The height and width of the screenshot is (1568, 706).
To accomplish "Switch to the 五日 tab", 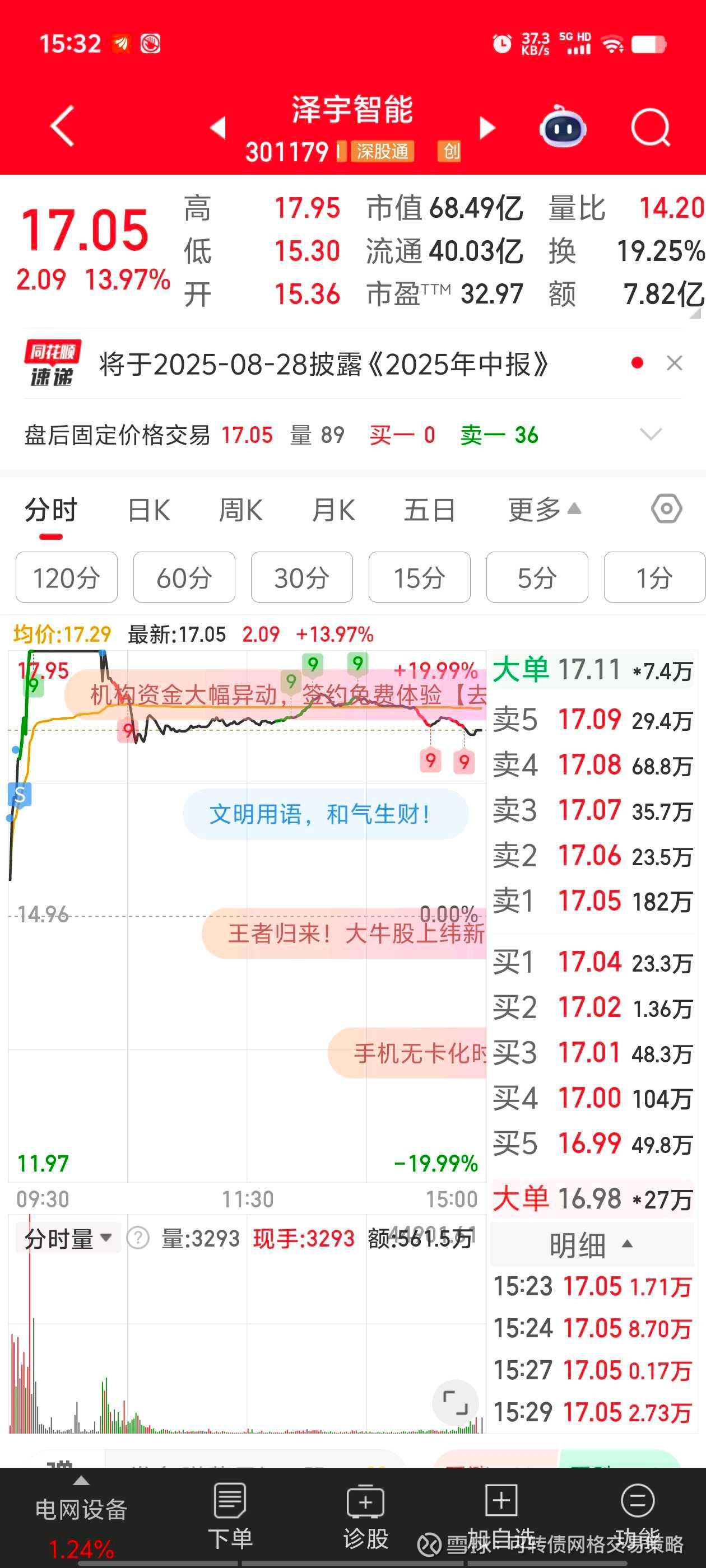I will (x=429, y=510).
